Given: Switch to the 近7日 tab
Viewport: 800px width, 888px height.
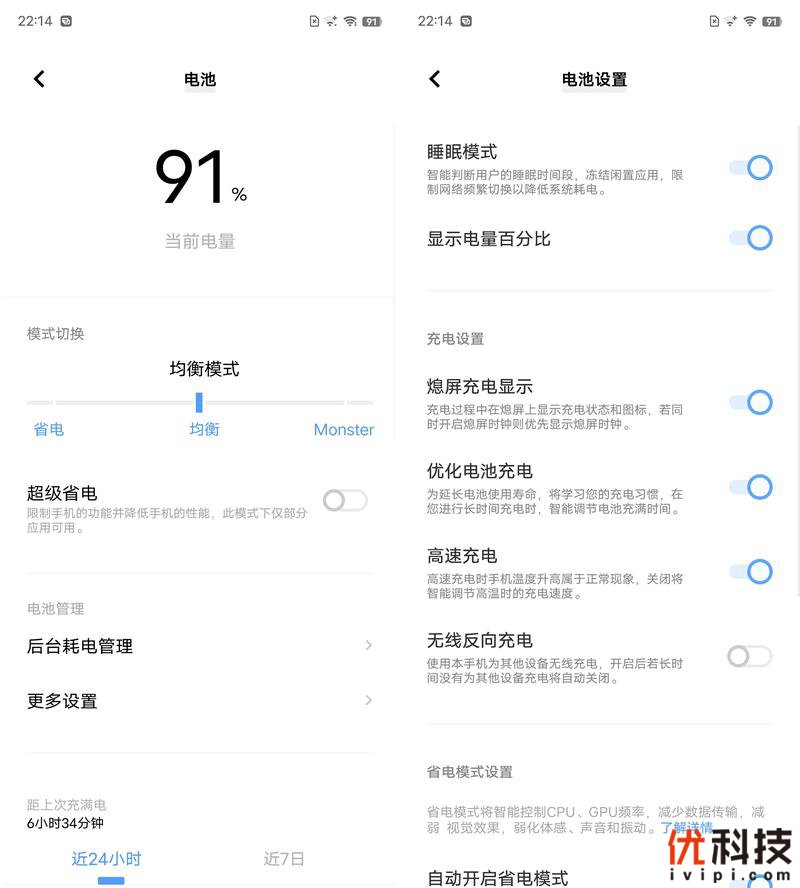Looking at the screenshot, I should (x=284, y=859).
